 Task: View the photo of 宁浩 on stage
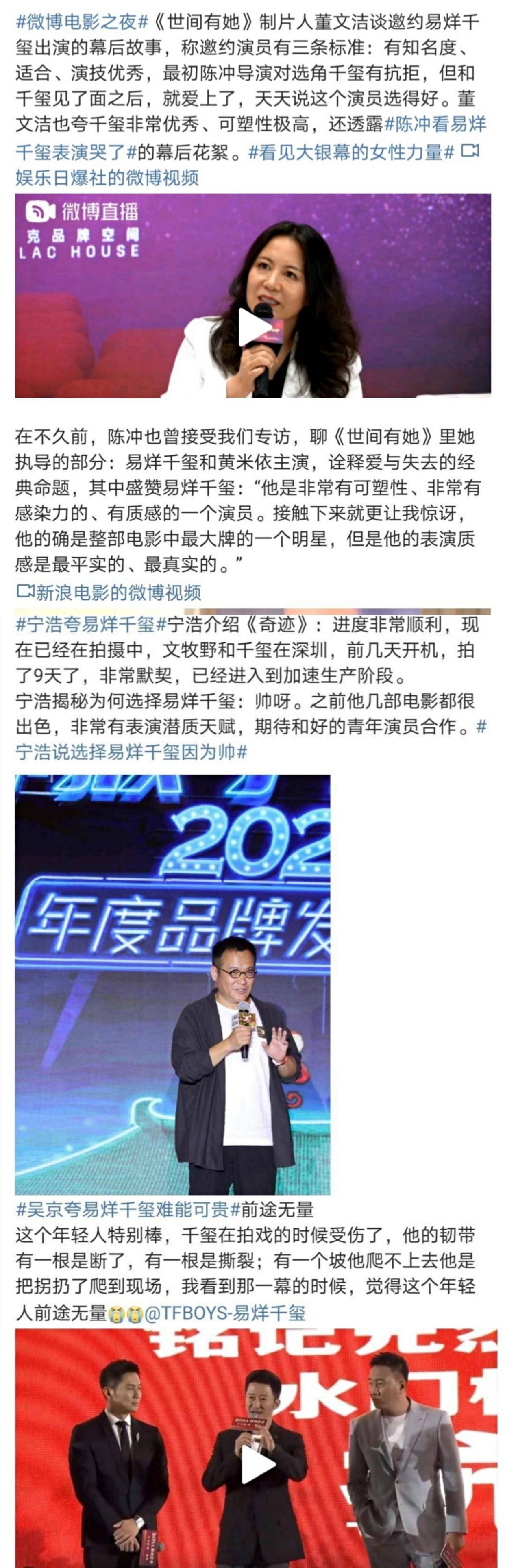[x=173, y=984]
